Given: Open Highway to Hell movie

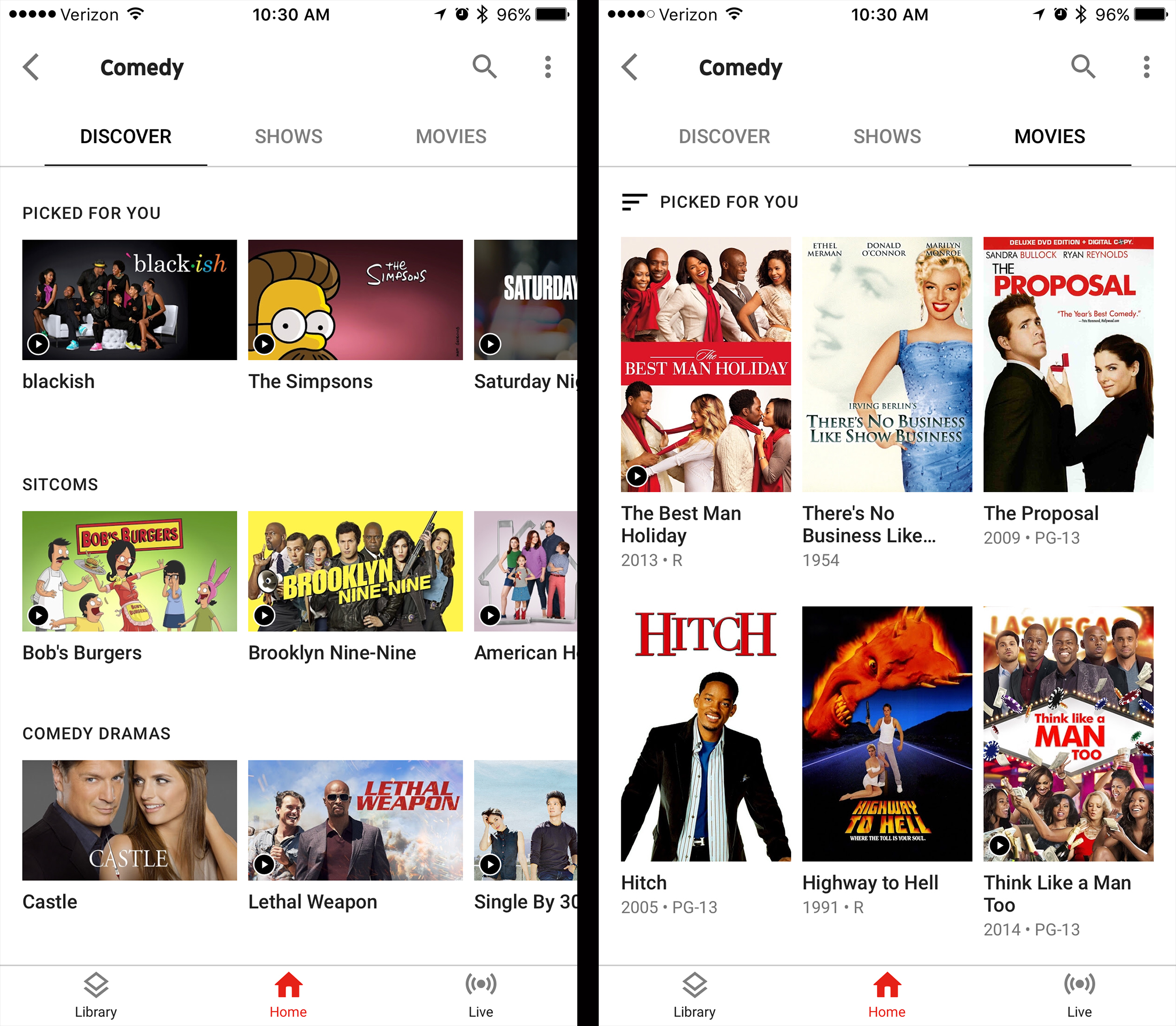Looking at the screenshot, I should 887,733.
